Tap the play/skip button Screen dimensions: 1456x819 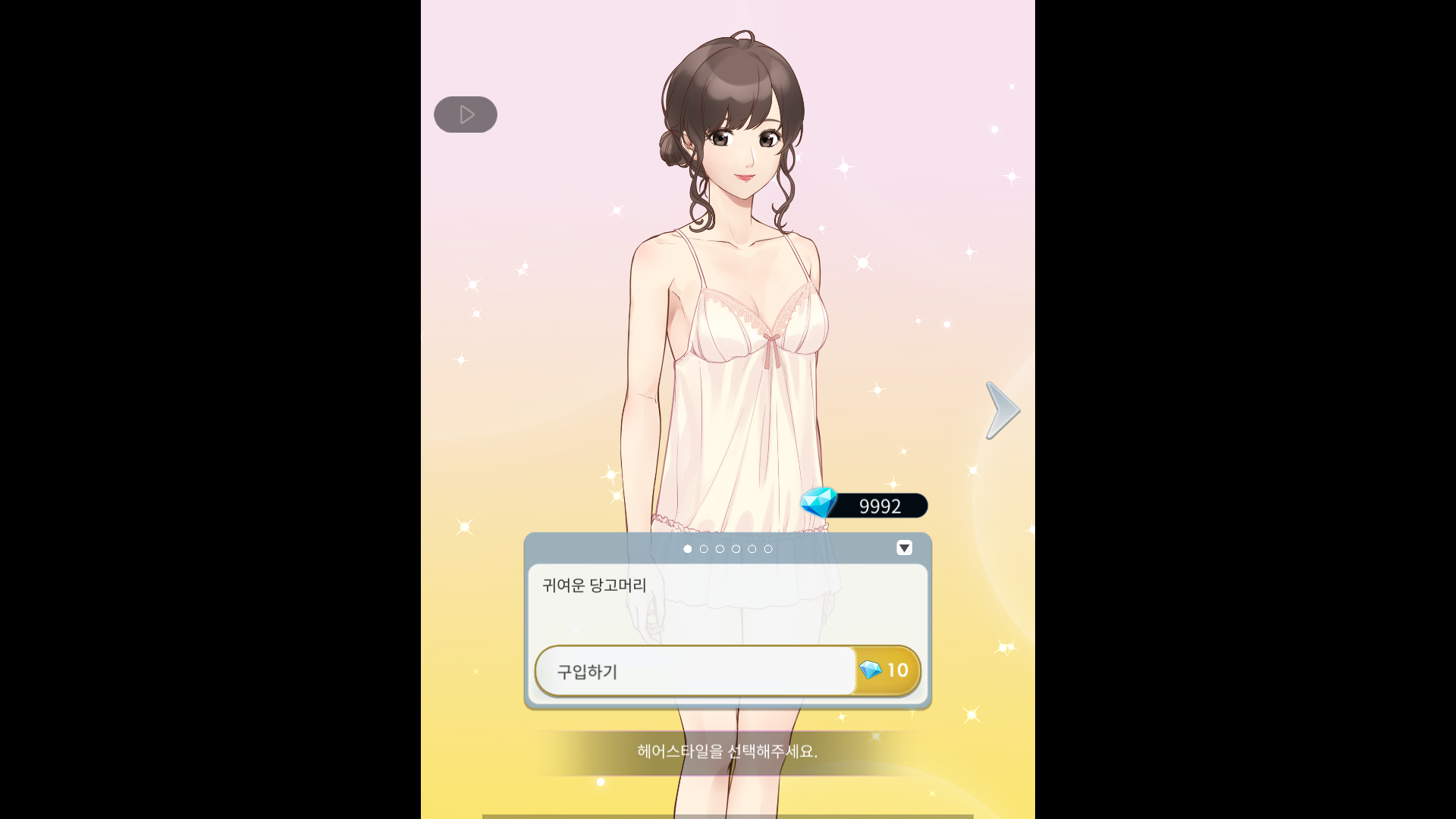(466, 115)
